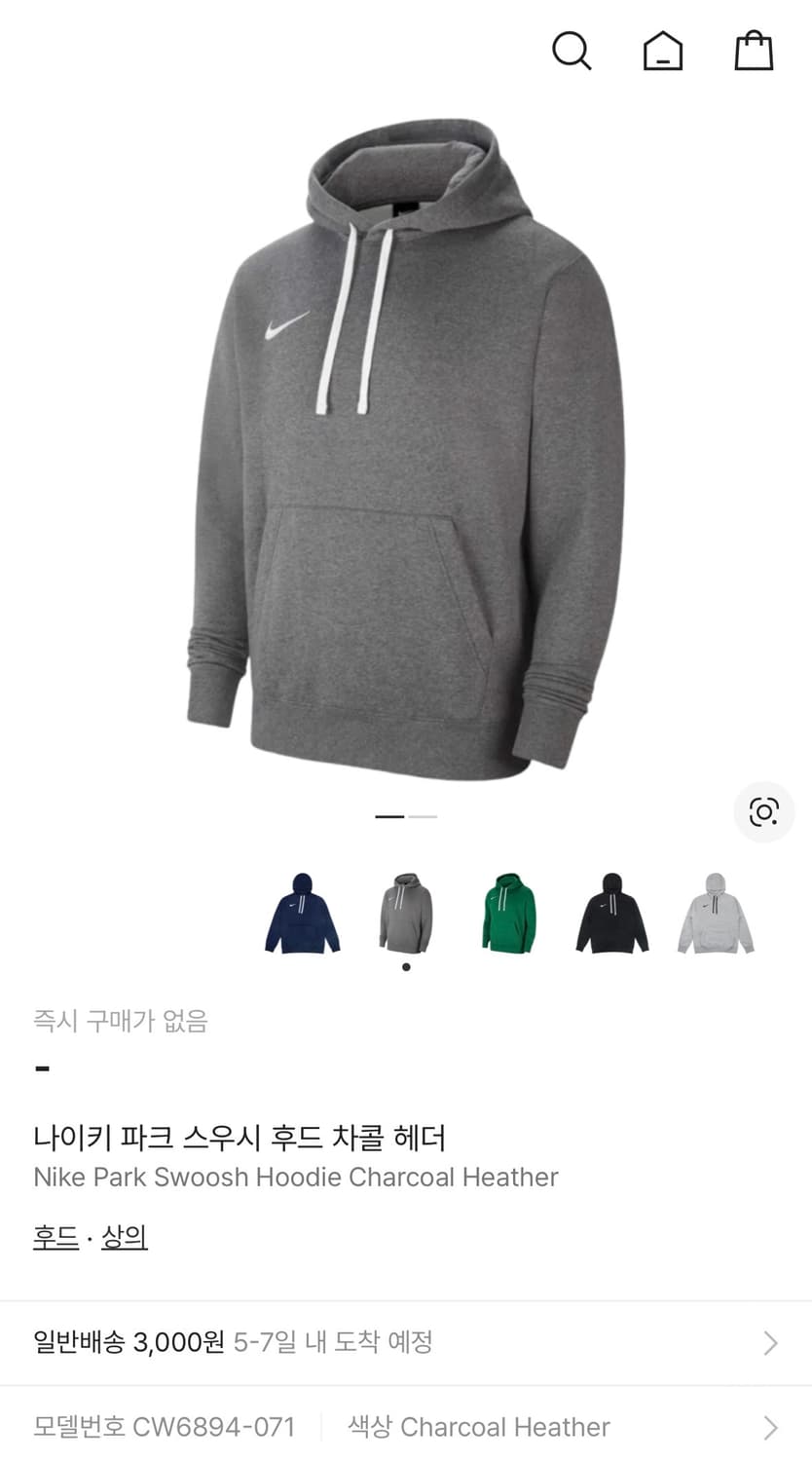812x1461 pixels.
Task: Click the home icon
Action: [663, 52]
